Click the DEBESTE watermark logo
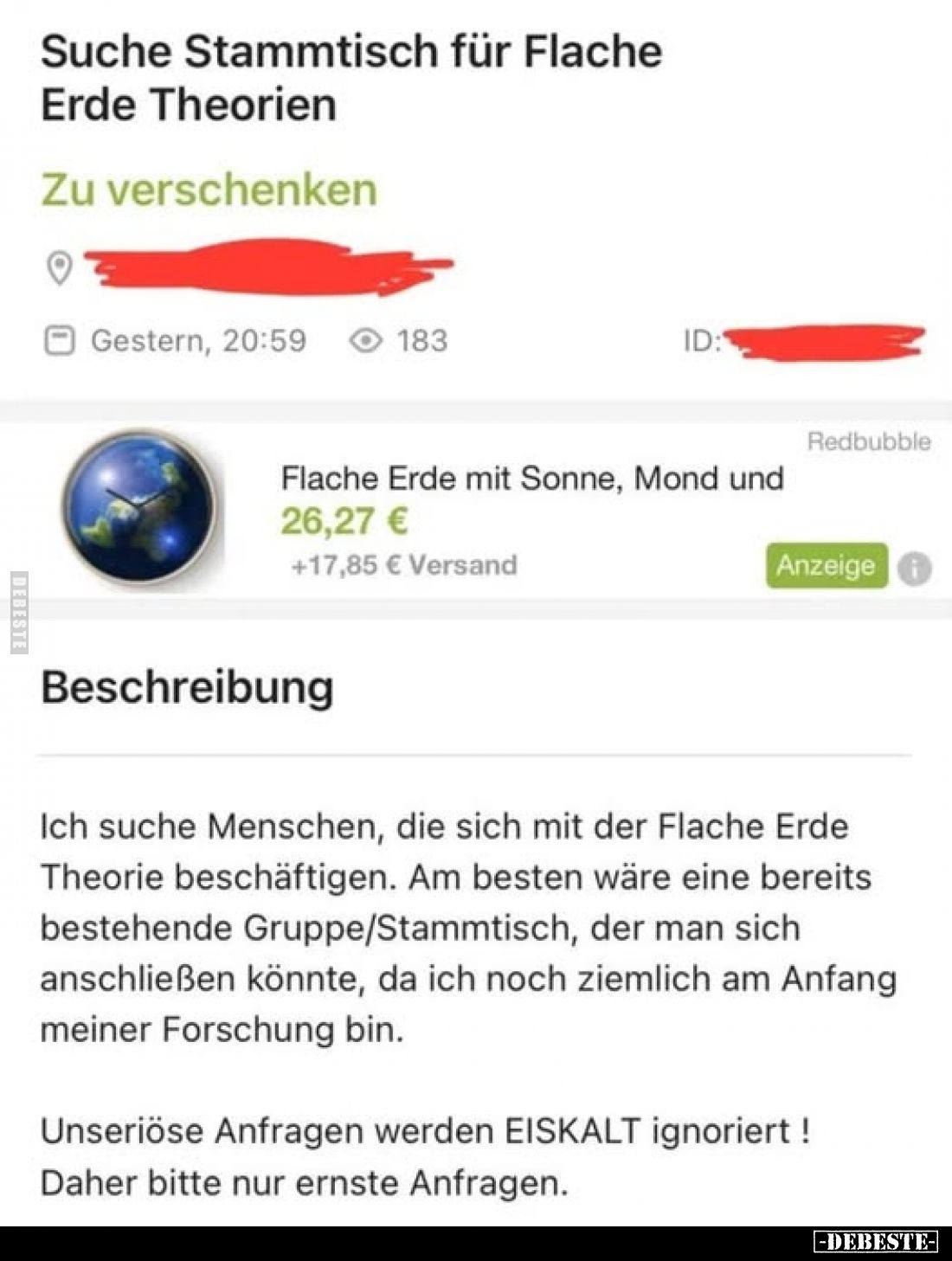 (x=877, y=1241)
